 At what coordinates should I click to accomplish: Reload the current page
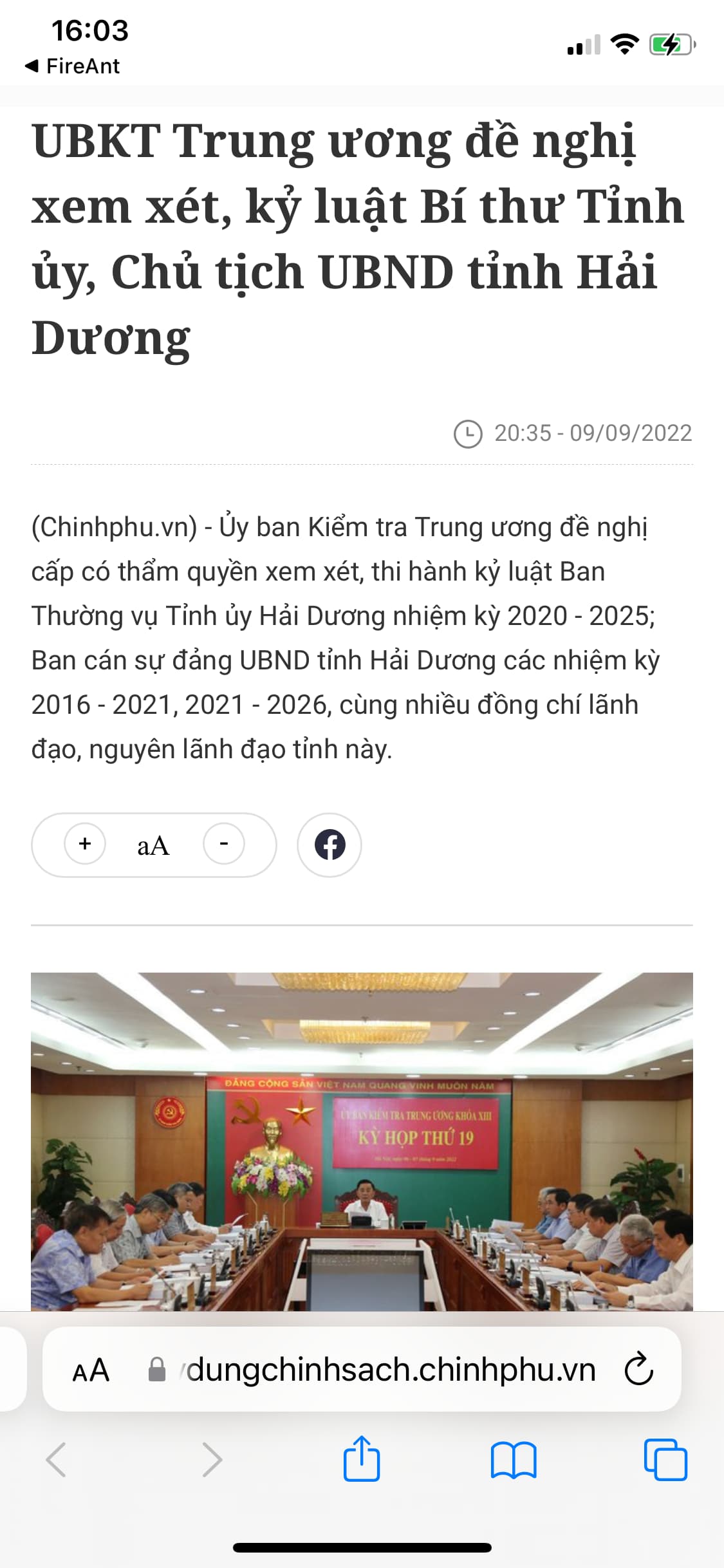click(x=638, y=1370)
